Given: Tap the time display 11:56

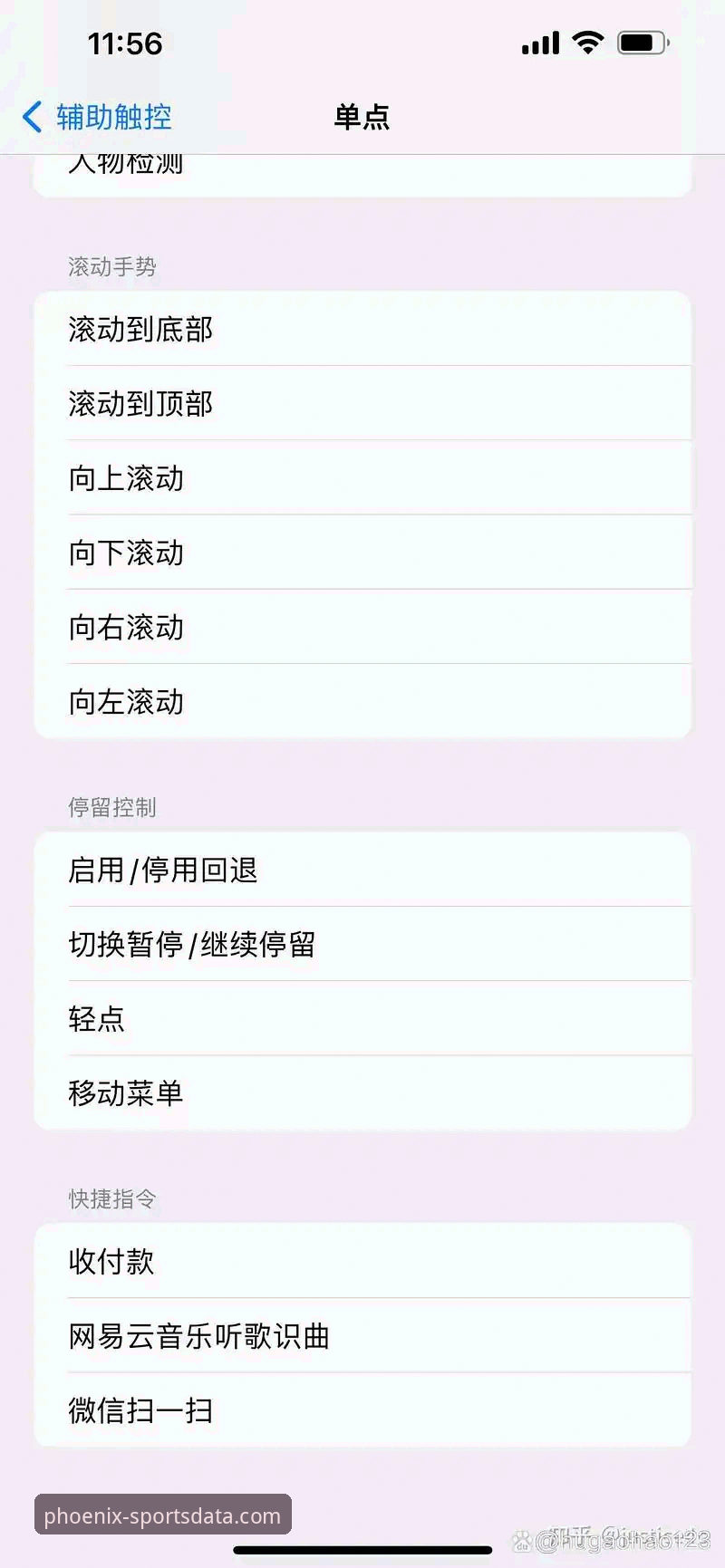Looking at the screenshot, I should pyautogui.click(x=126, y=43).
